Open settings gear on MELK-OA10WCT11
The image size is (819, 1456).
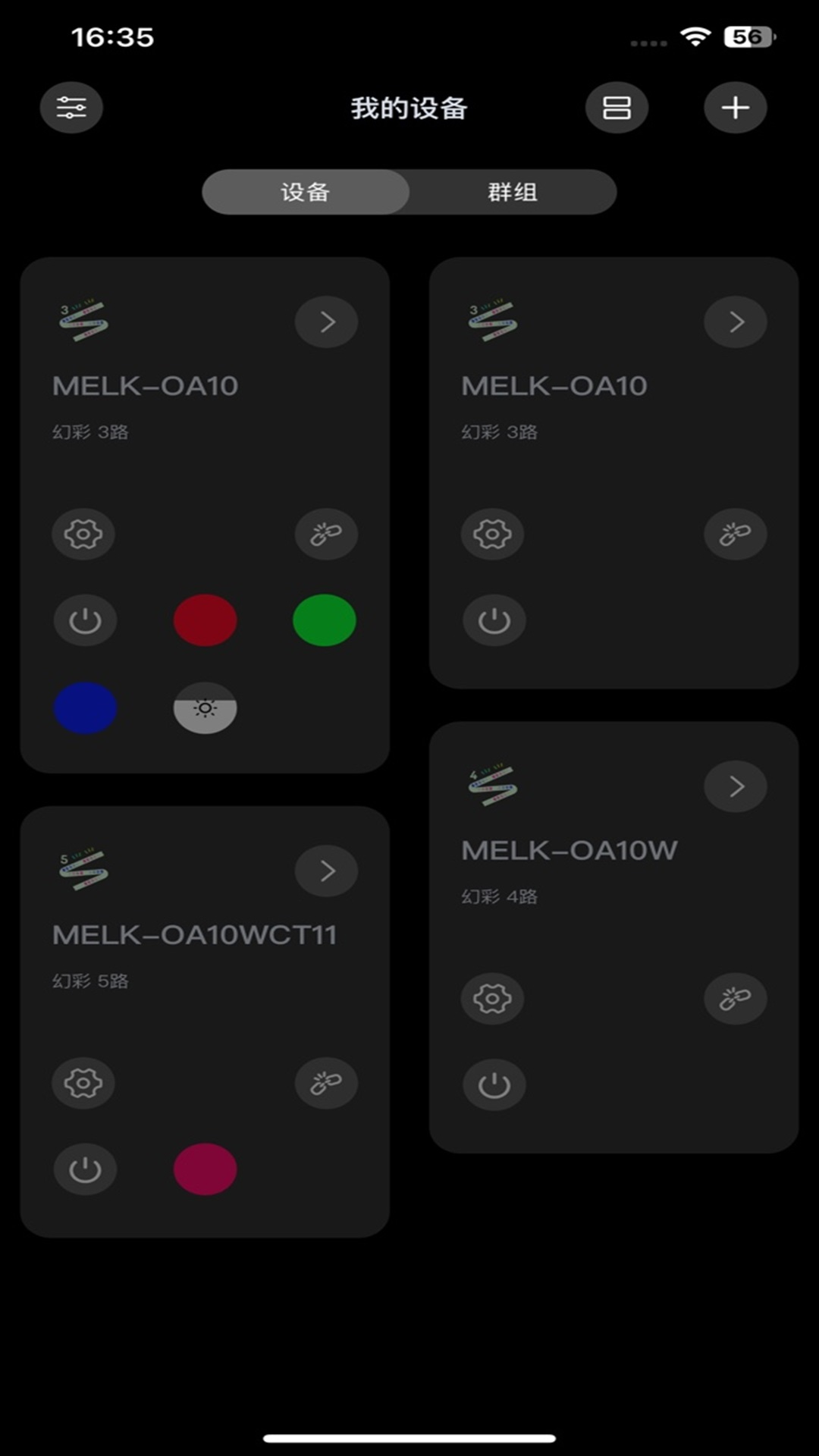point(83,1083)
